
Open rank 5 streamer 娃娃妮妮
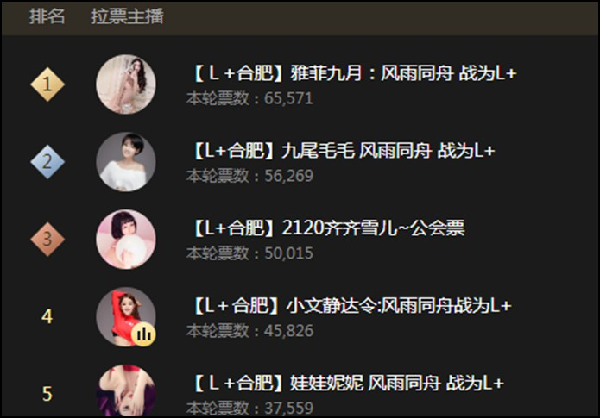(x=345, y=383)
